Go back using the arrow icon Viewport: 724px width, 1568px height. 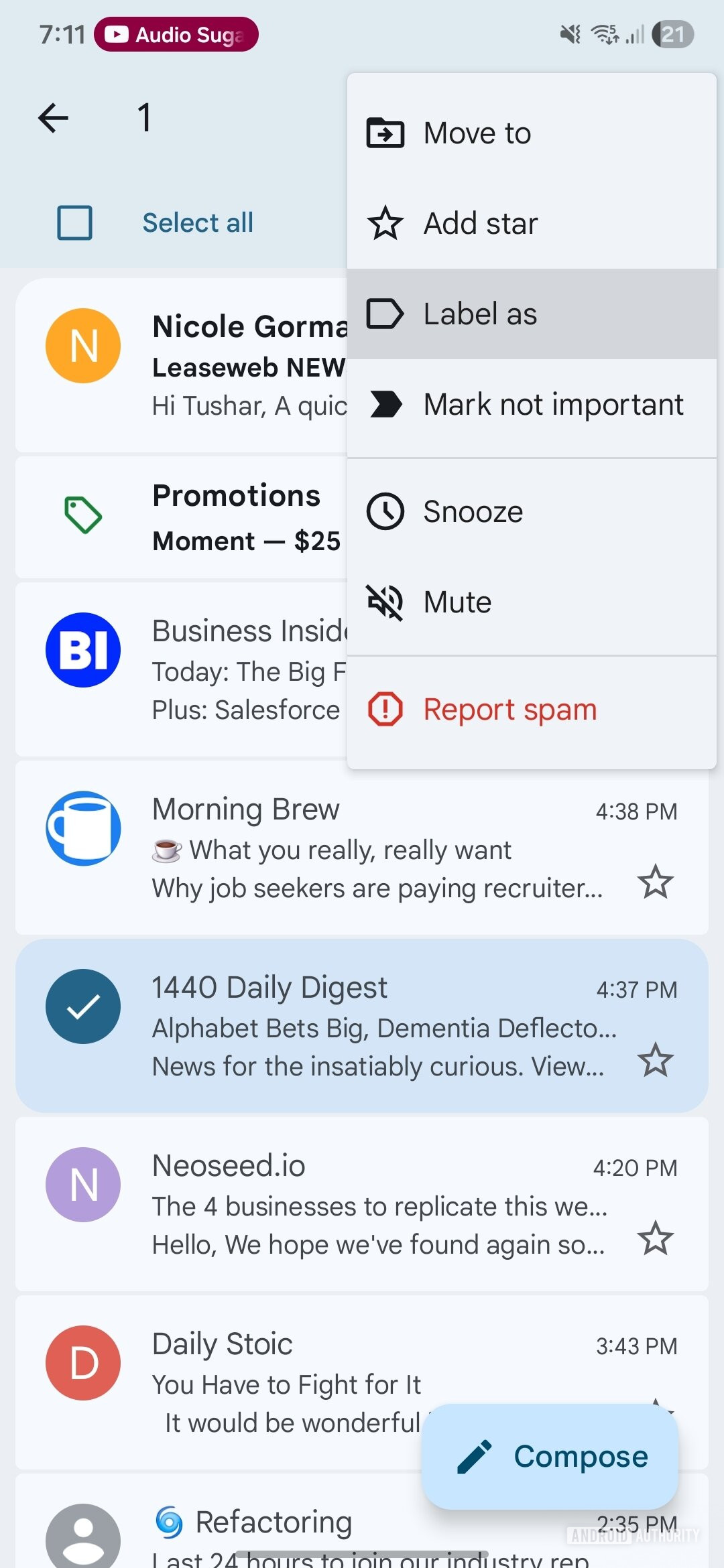pyautogui.click(x=54, y=119)
